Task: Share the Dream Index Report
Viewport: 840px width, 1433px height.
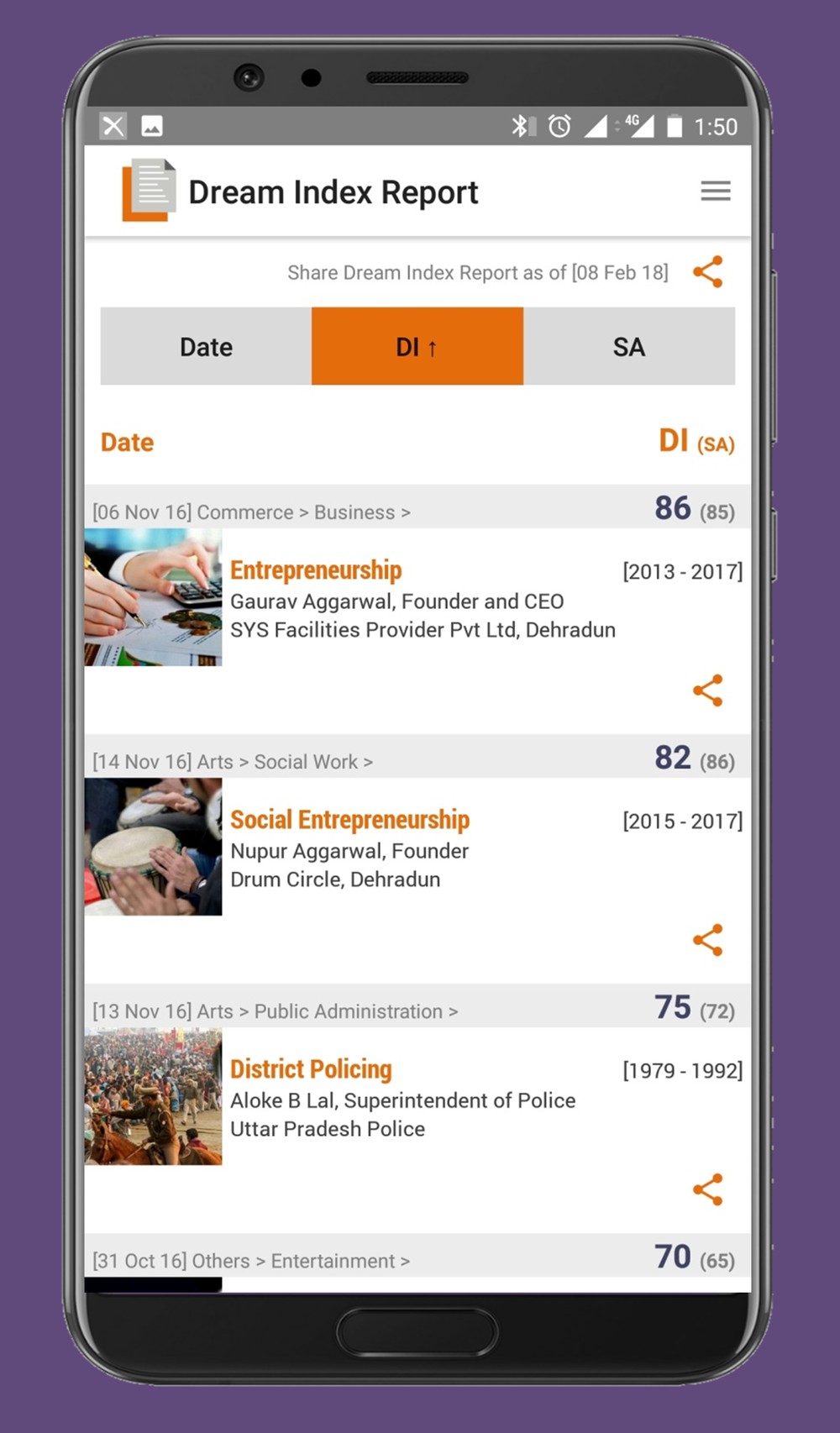Action: pos(707,272)
